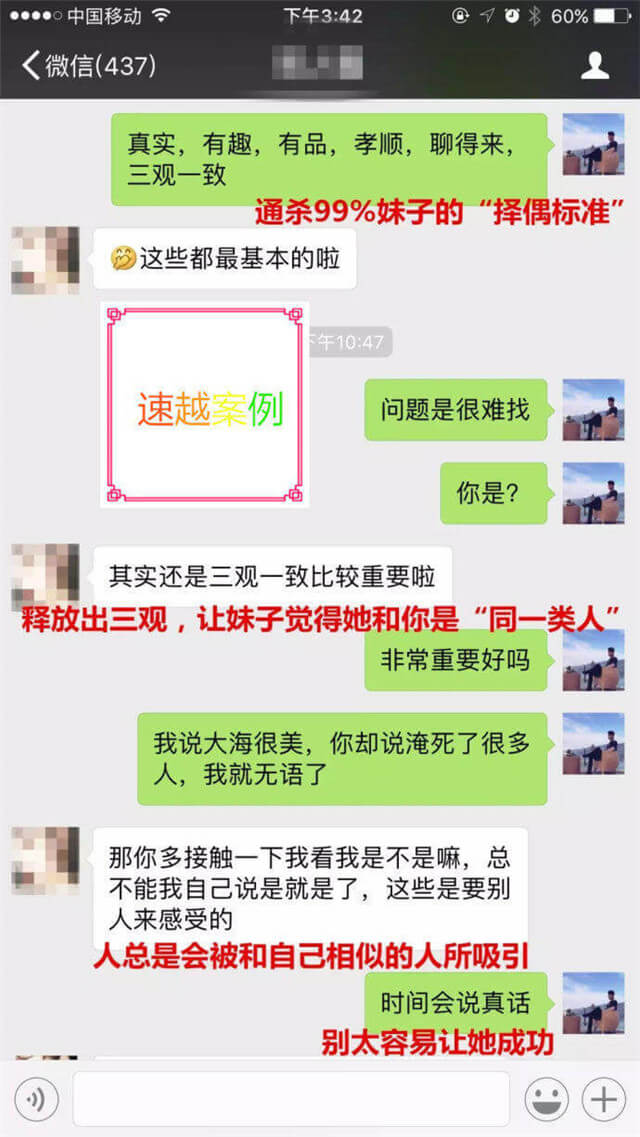Open the chat info profile icon
640x1137 pixels.
(595, 66)
